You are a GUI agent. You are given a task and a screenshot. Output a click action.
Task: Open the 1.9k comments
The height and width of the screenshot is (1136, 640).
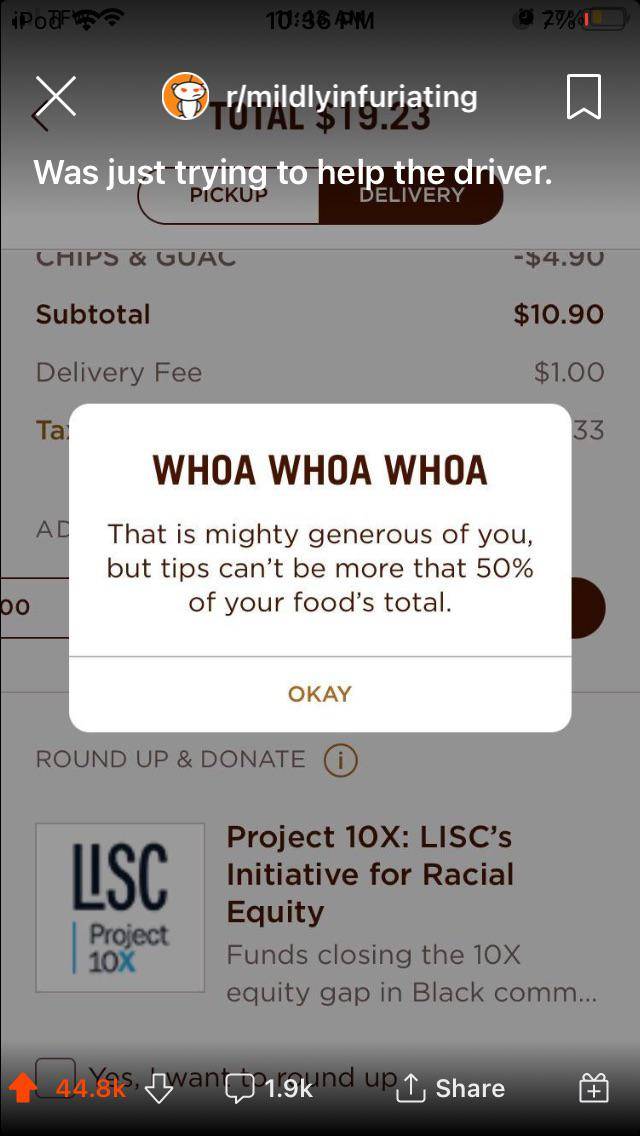click(x=269, y=1088)
